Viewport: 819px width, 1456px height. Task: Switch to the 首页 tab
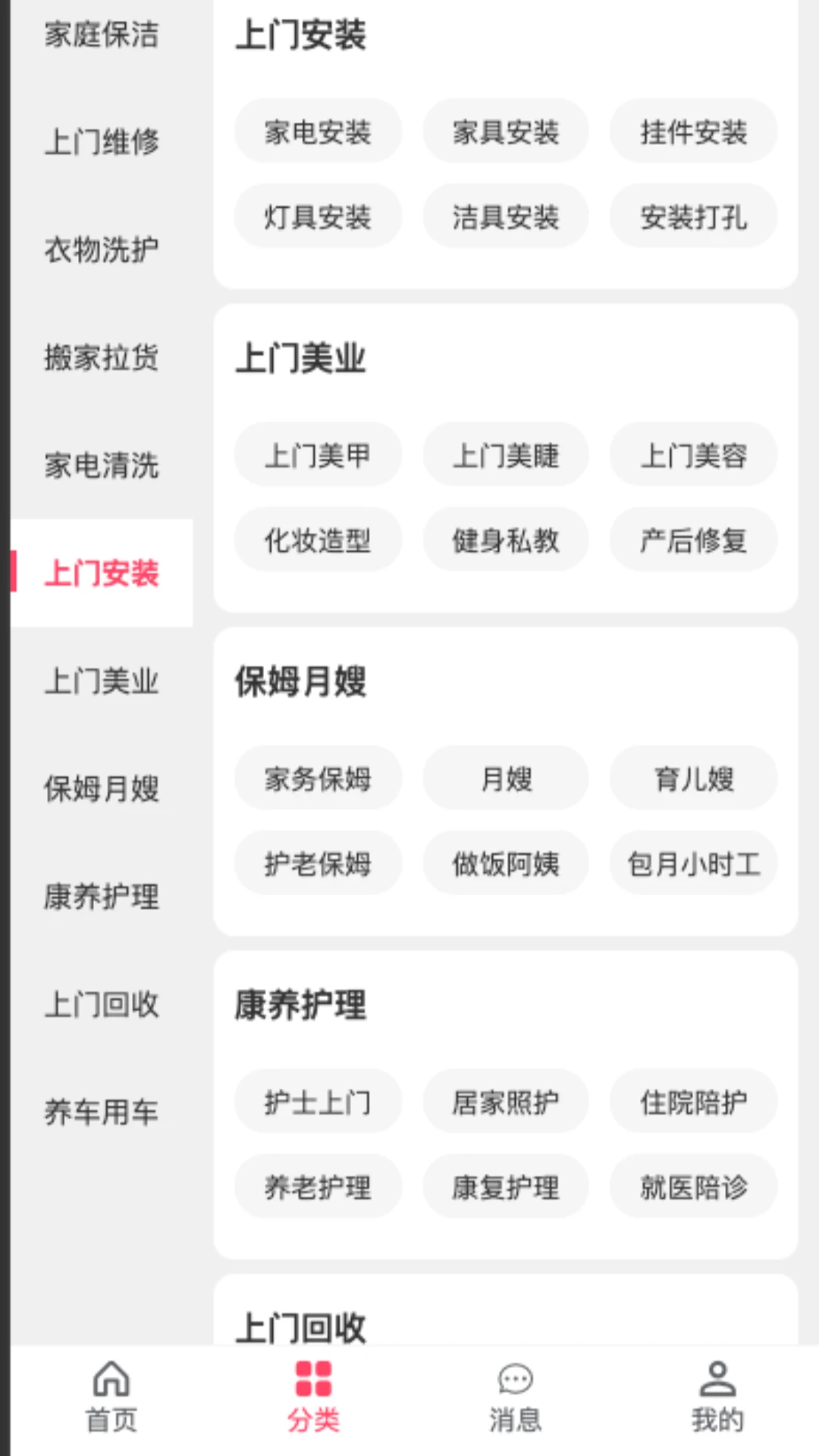coord(111,1397)
